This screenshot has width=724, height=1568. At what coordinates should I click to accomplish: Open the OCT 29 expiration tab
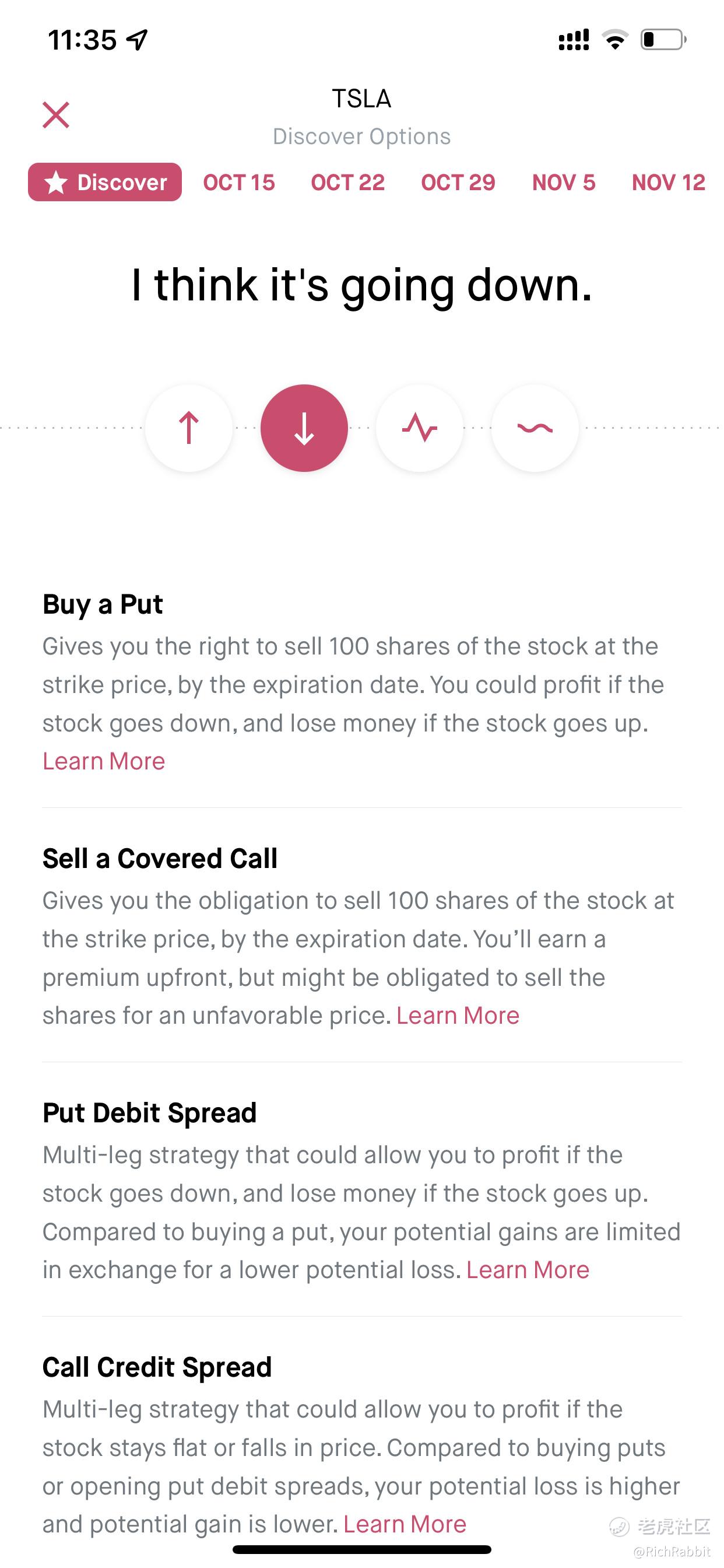click(x=458, y=182)
